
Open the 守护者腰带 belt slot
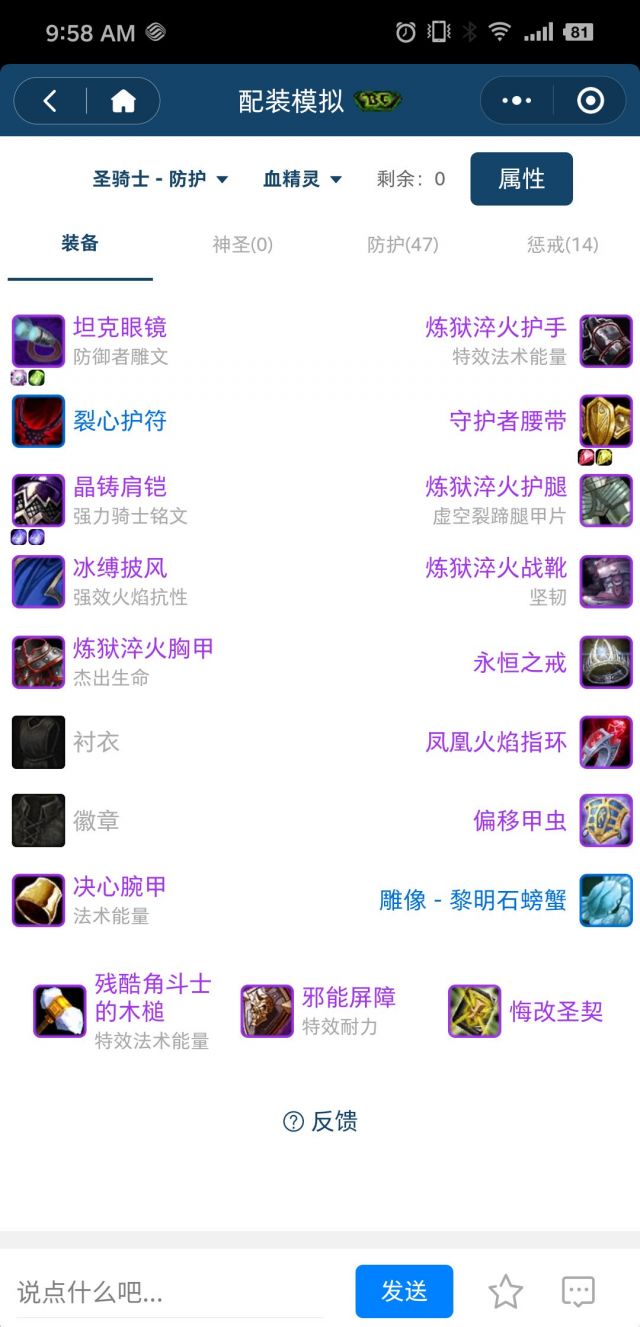coord(508,421)
